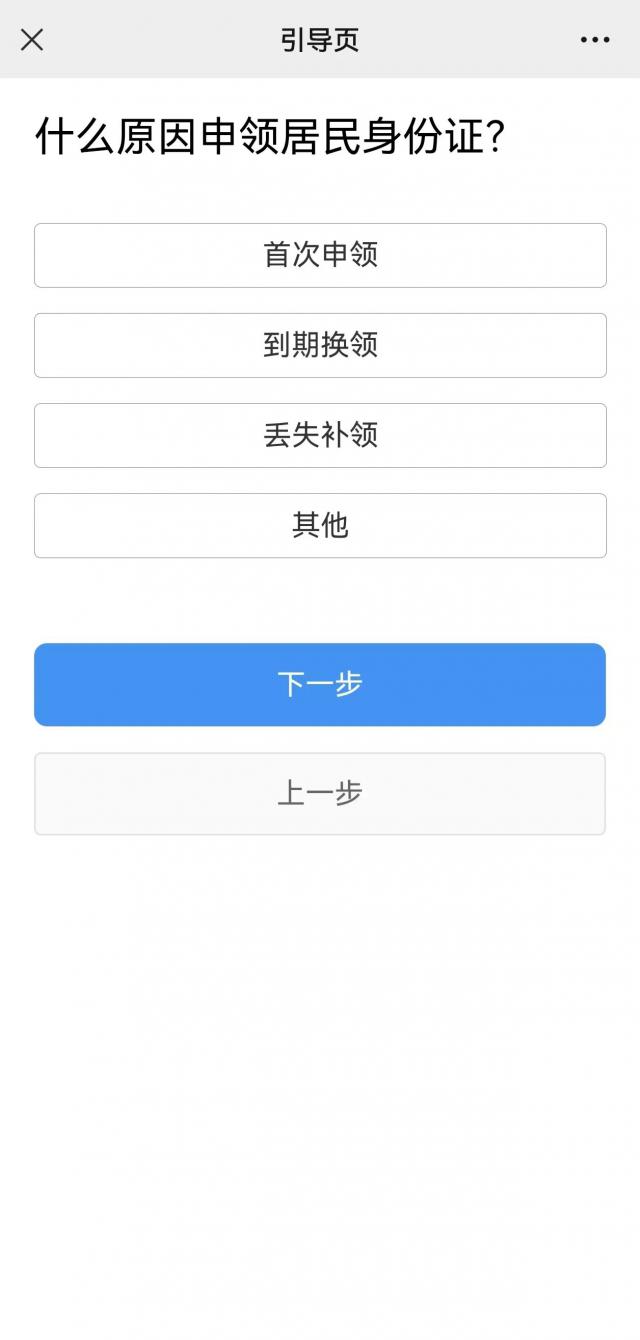Screen dimensions: 640x1340
Task: Select the 其他 option
Action: coord(320,525)
